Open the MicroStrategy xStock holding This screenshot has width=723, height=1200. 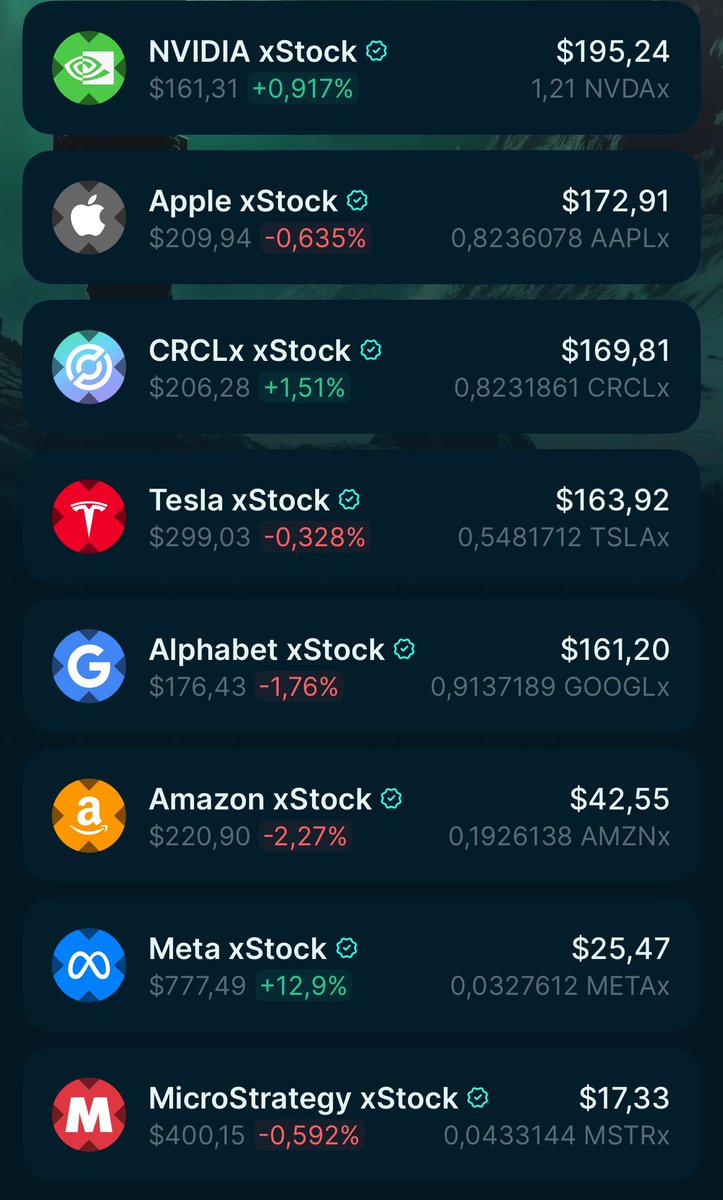coord(361,1114)
